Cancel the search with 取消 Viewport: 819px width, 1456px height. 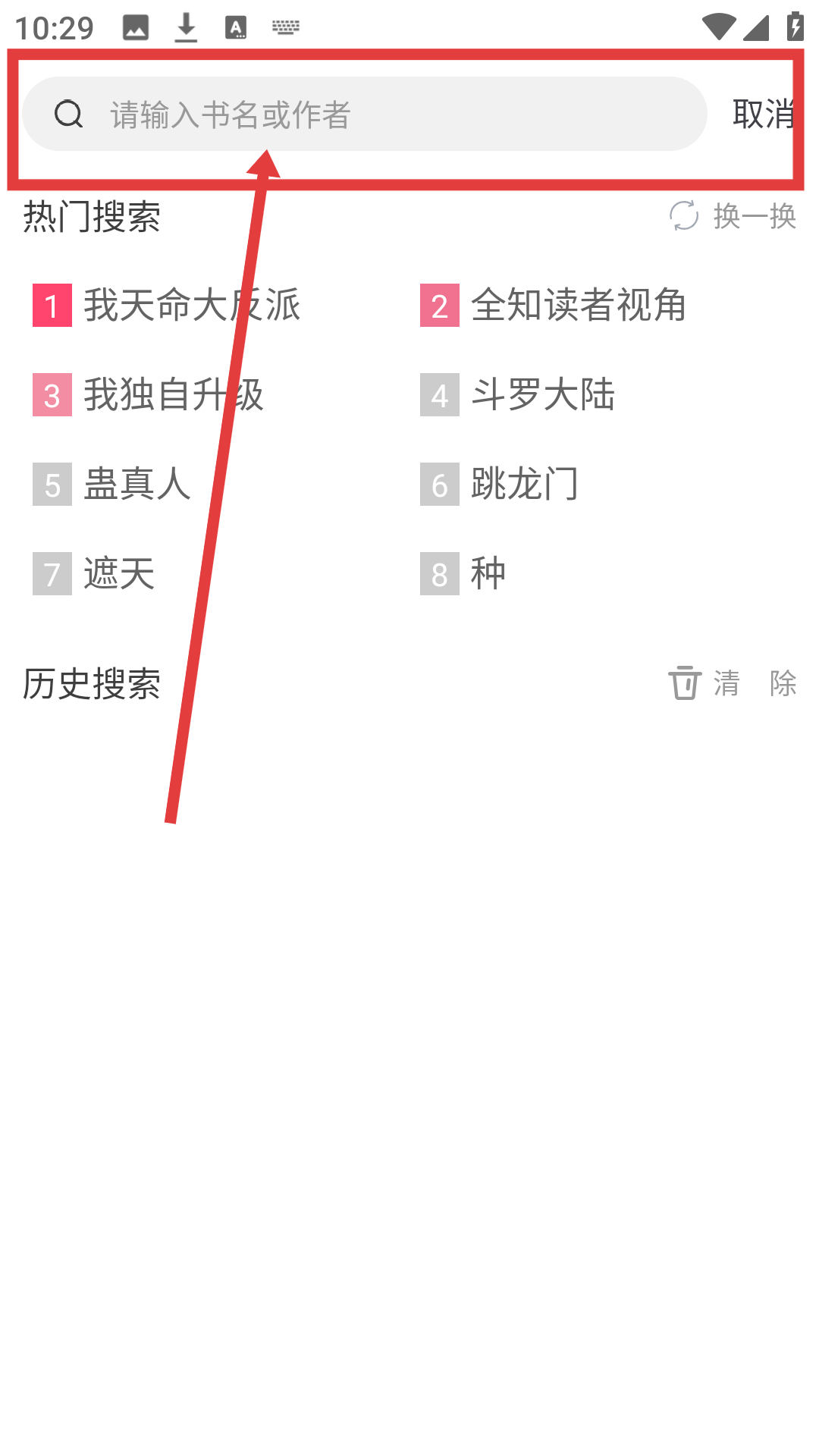[x=763, y=114]
